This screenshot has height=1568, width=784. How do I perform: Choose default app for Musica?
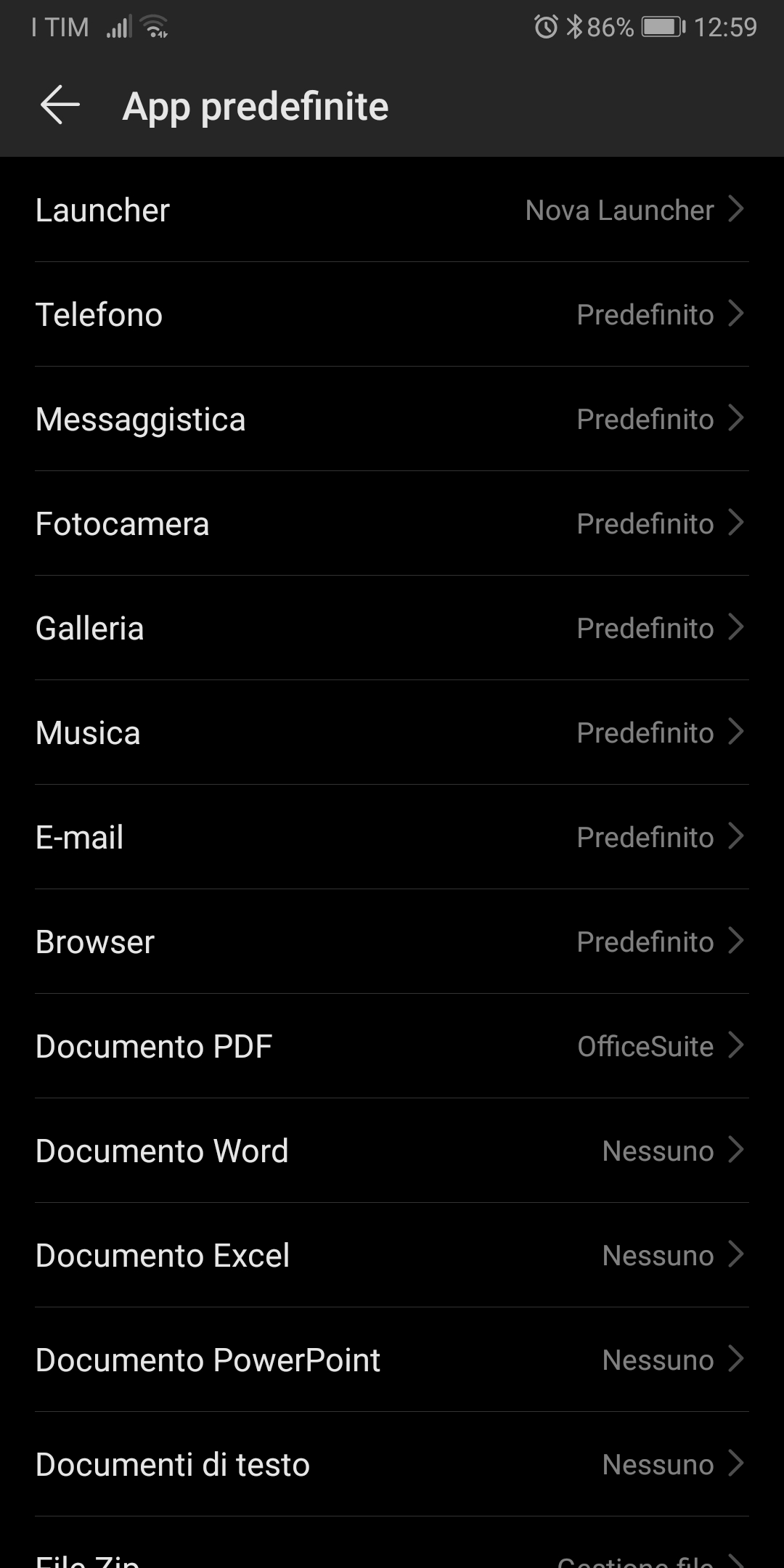tap(392, 732)
